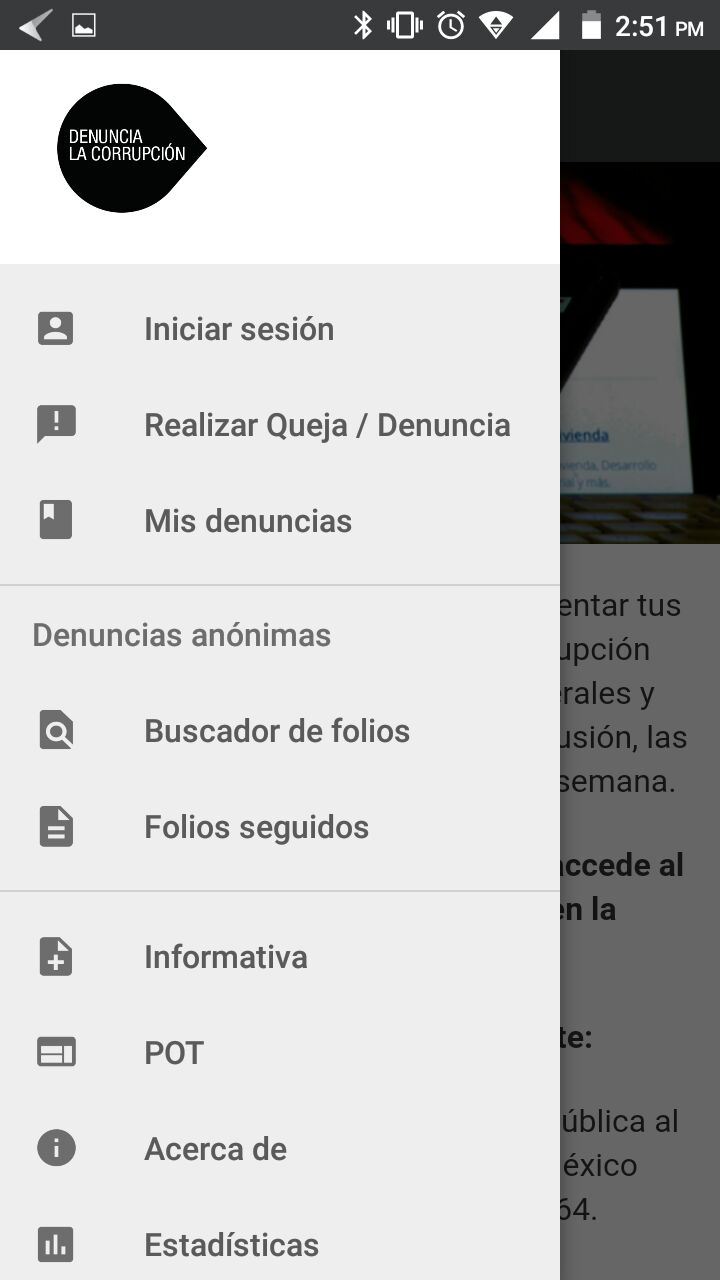Select the Acerca de option
Image resolution: width=720 pixels, height=1280 pixels.
215,1147
